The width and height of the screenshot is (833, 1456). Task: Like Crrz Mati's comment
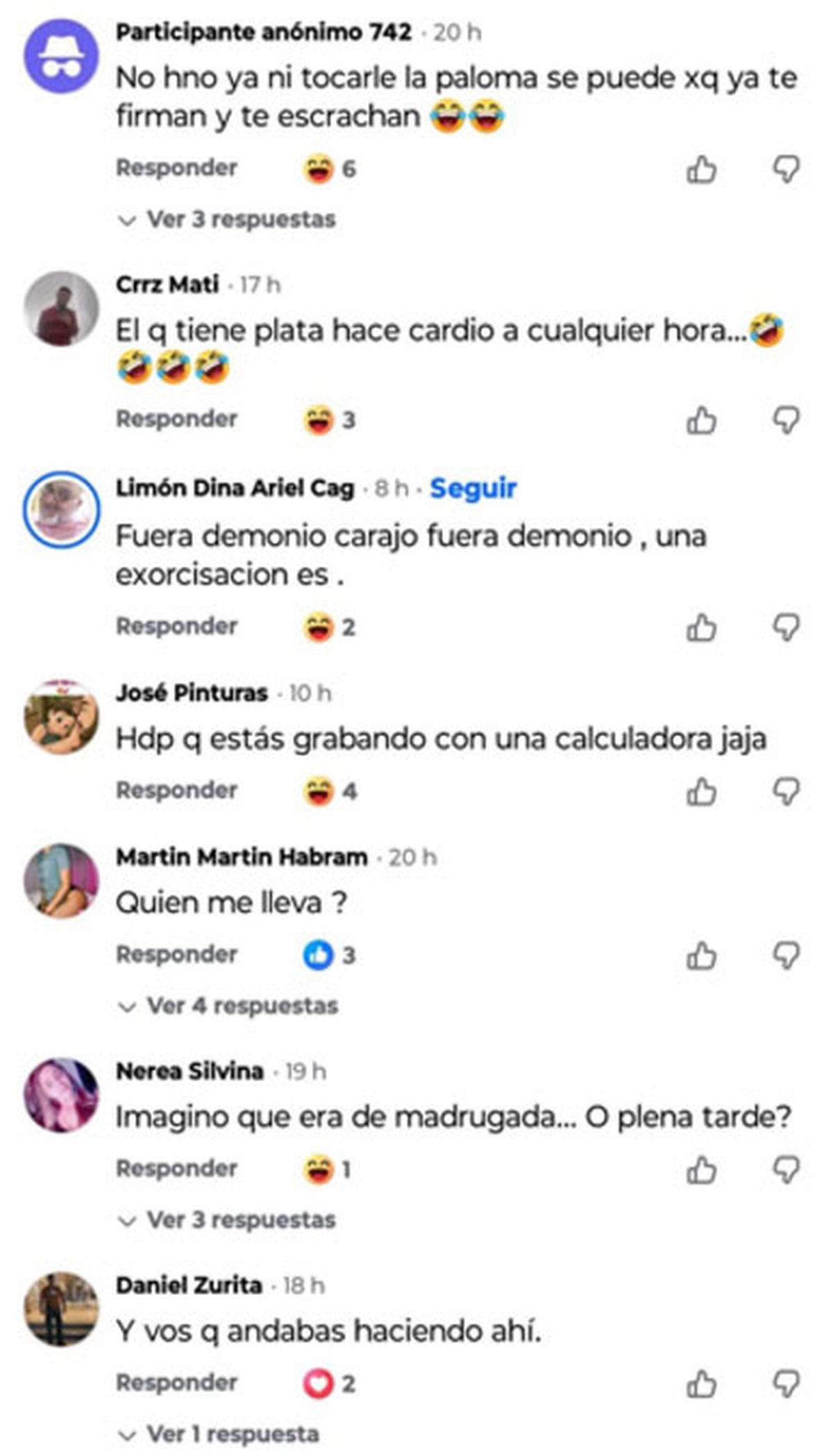click(701, 421)
